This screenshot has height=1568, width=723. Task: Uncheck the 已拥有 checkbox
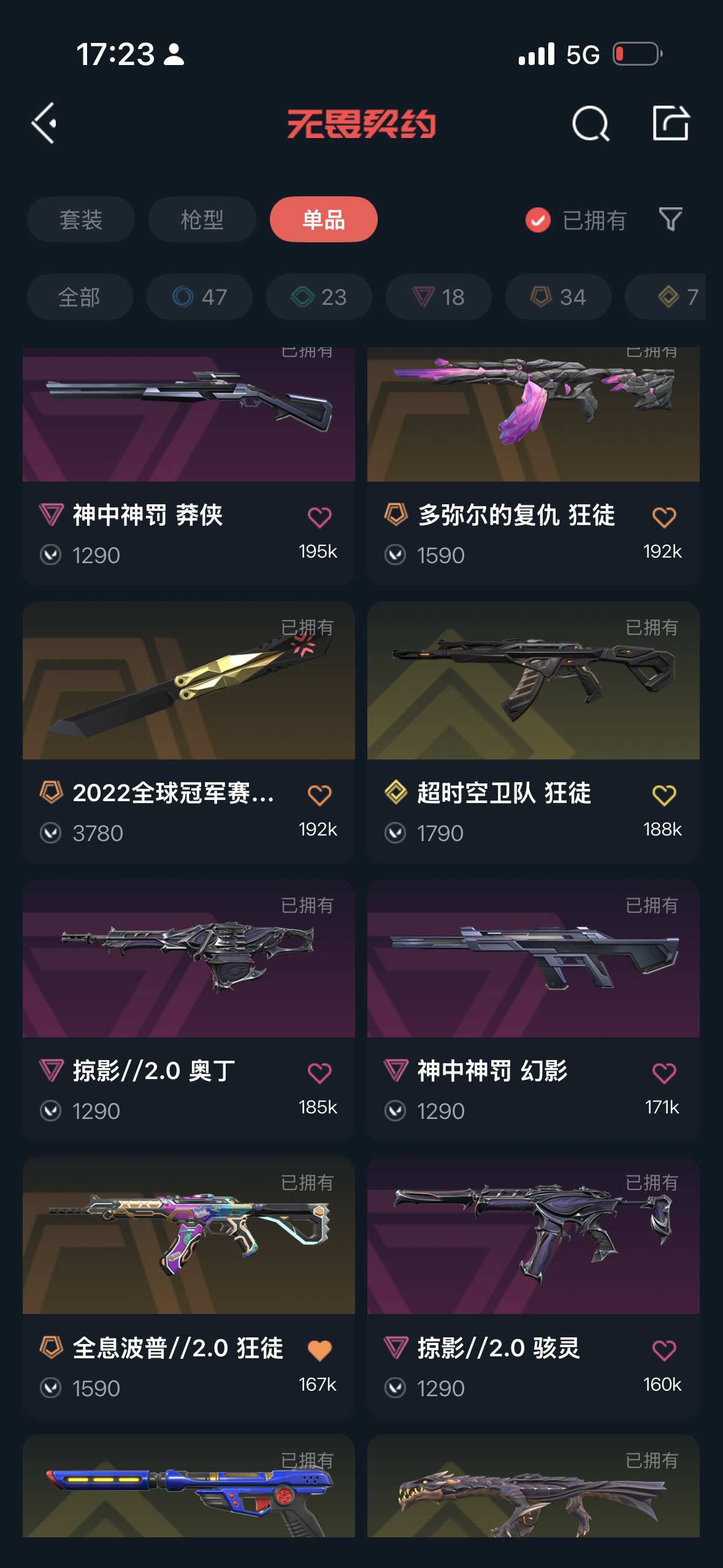point(538,220)
